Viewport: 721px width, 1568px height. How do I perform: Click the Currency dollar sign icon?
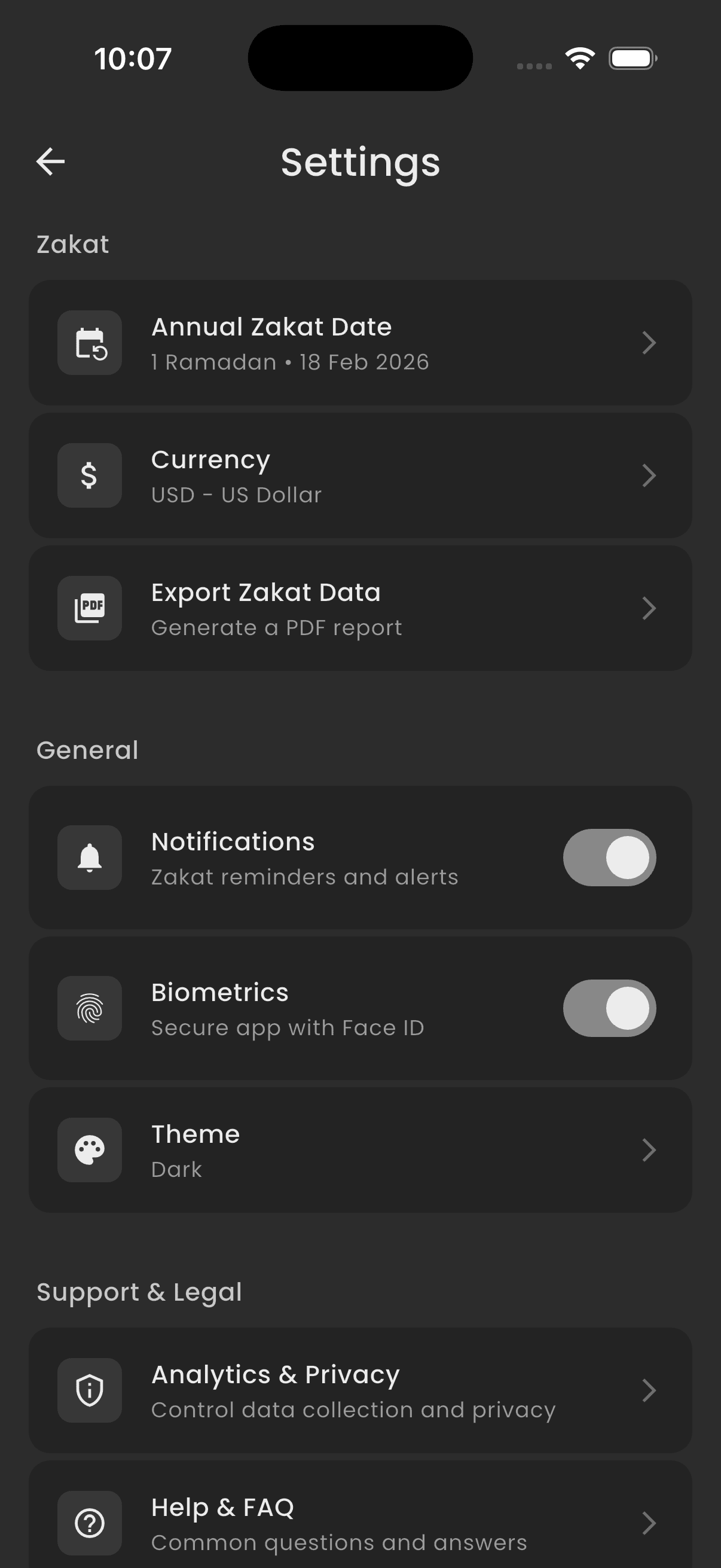[x=90, y=475]
